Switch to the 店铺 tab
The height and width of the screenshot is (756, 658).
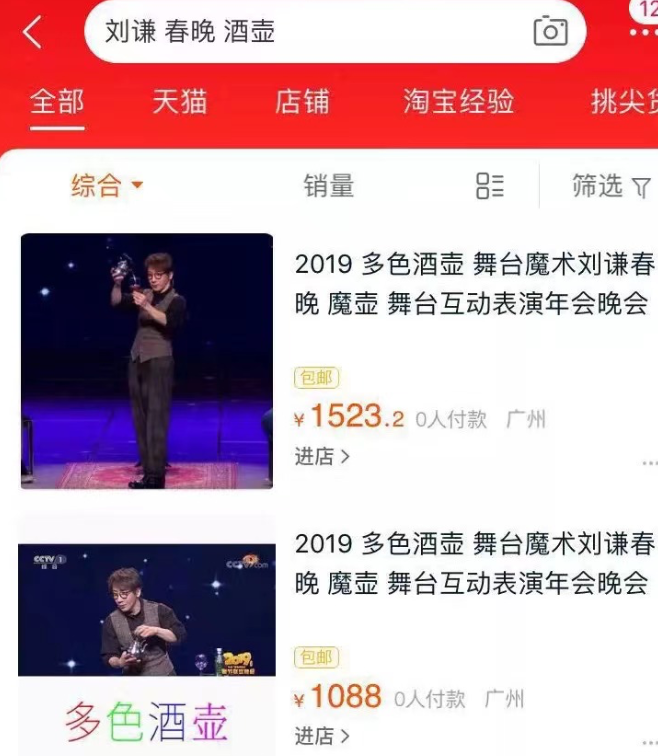302,101
